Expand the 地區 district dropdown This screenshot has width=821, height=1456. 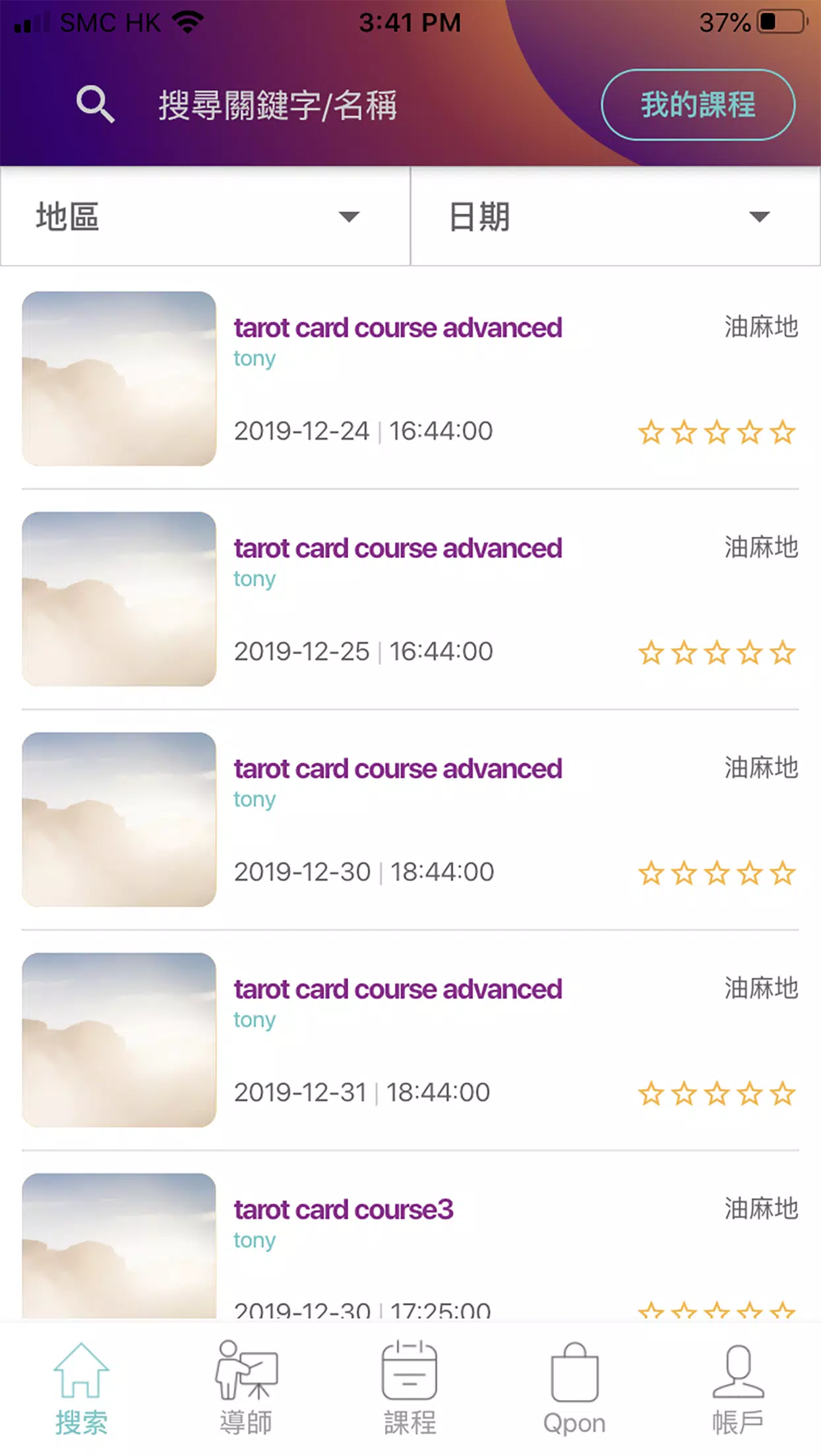[x=204, y=216]
